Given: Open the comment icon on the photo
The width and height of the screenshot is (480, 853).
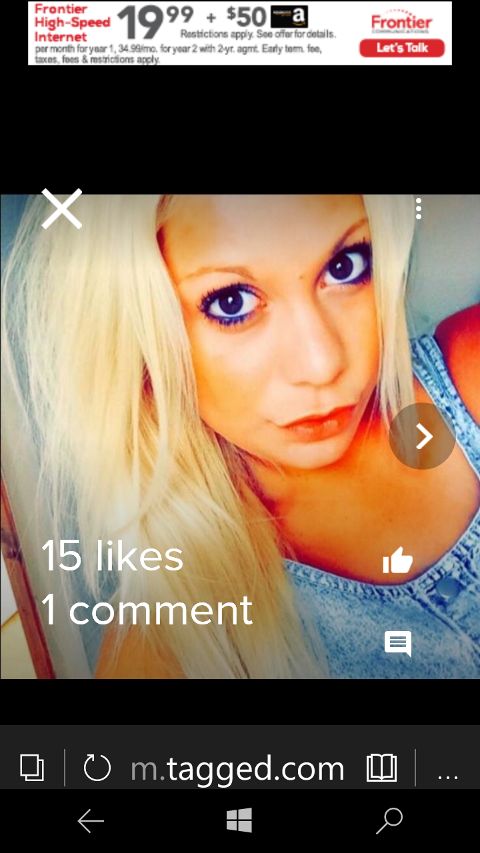Looking at the screenshot, I should click(x=398, y=644).
